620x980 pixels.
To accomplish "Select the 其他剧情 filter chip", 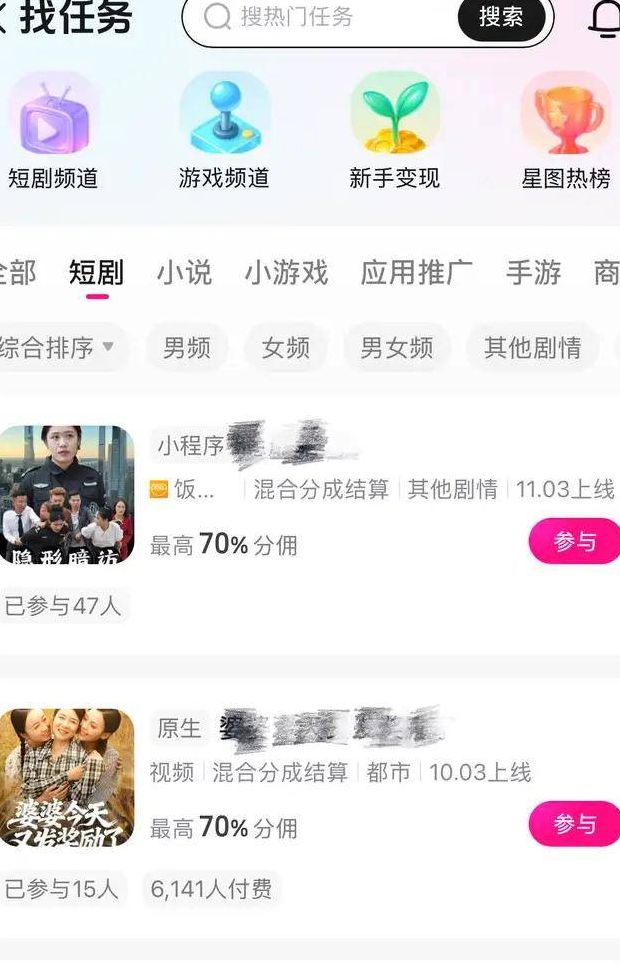I will tap(532, 348).
